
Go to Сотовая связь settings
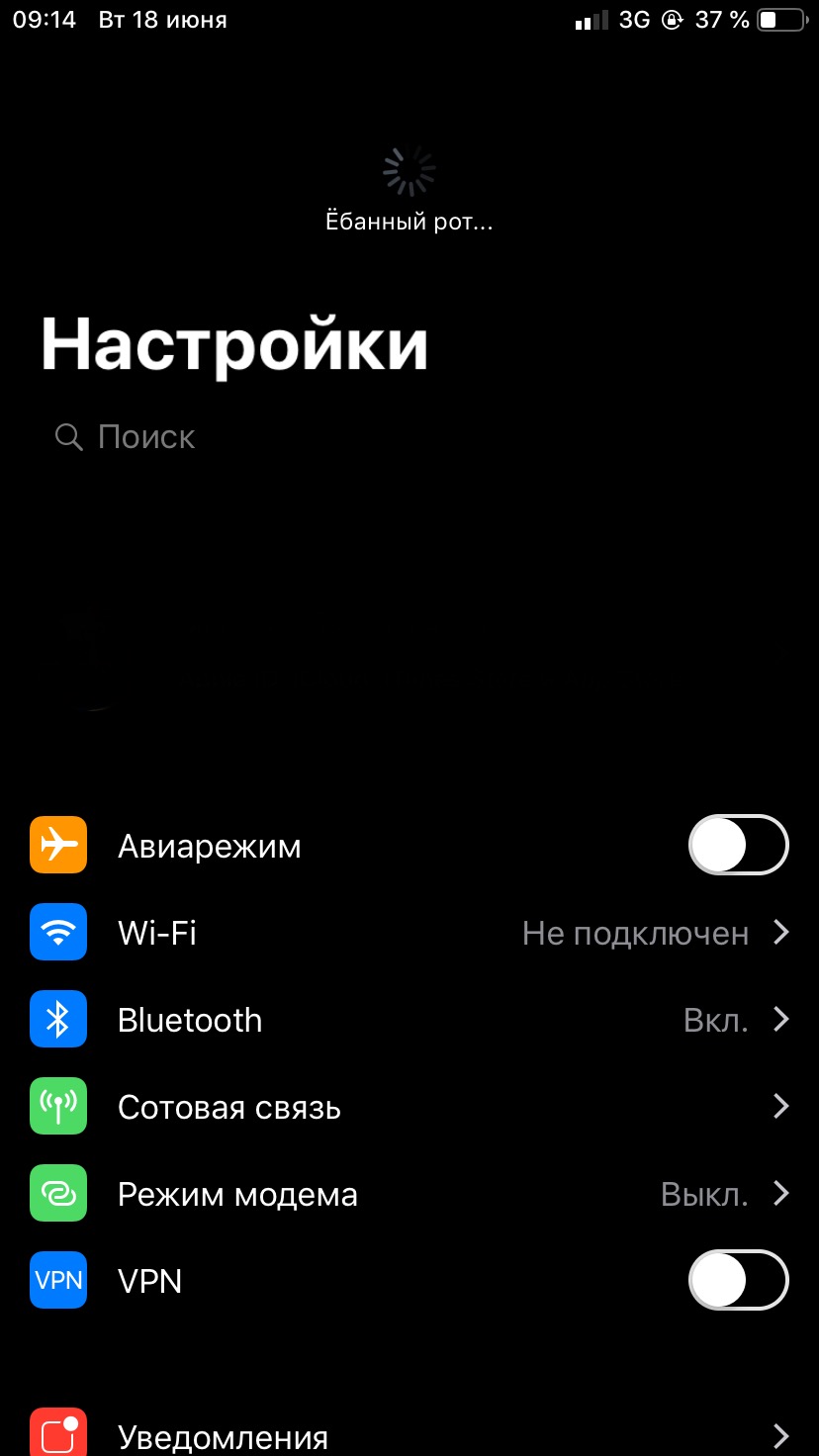coord(409,1107)
